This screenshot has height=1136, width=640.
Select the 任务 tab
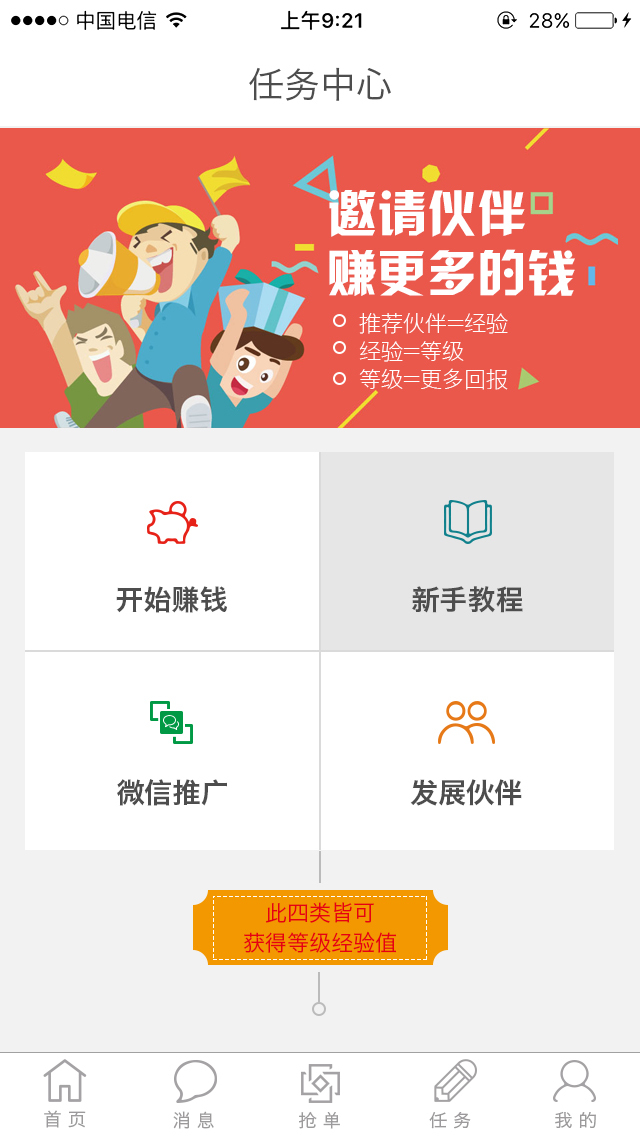pyautogui.click(x=452, y=1094)
